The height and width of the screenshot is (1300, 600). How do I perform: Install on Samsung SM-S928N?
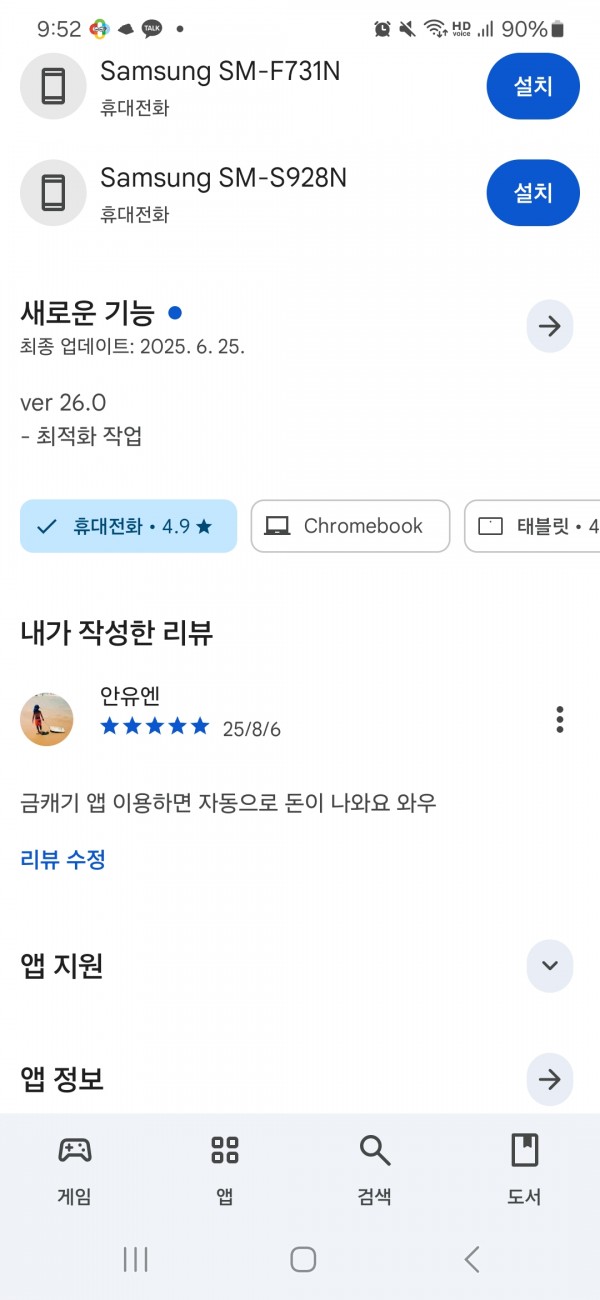[533, 192]
